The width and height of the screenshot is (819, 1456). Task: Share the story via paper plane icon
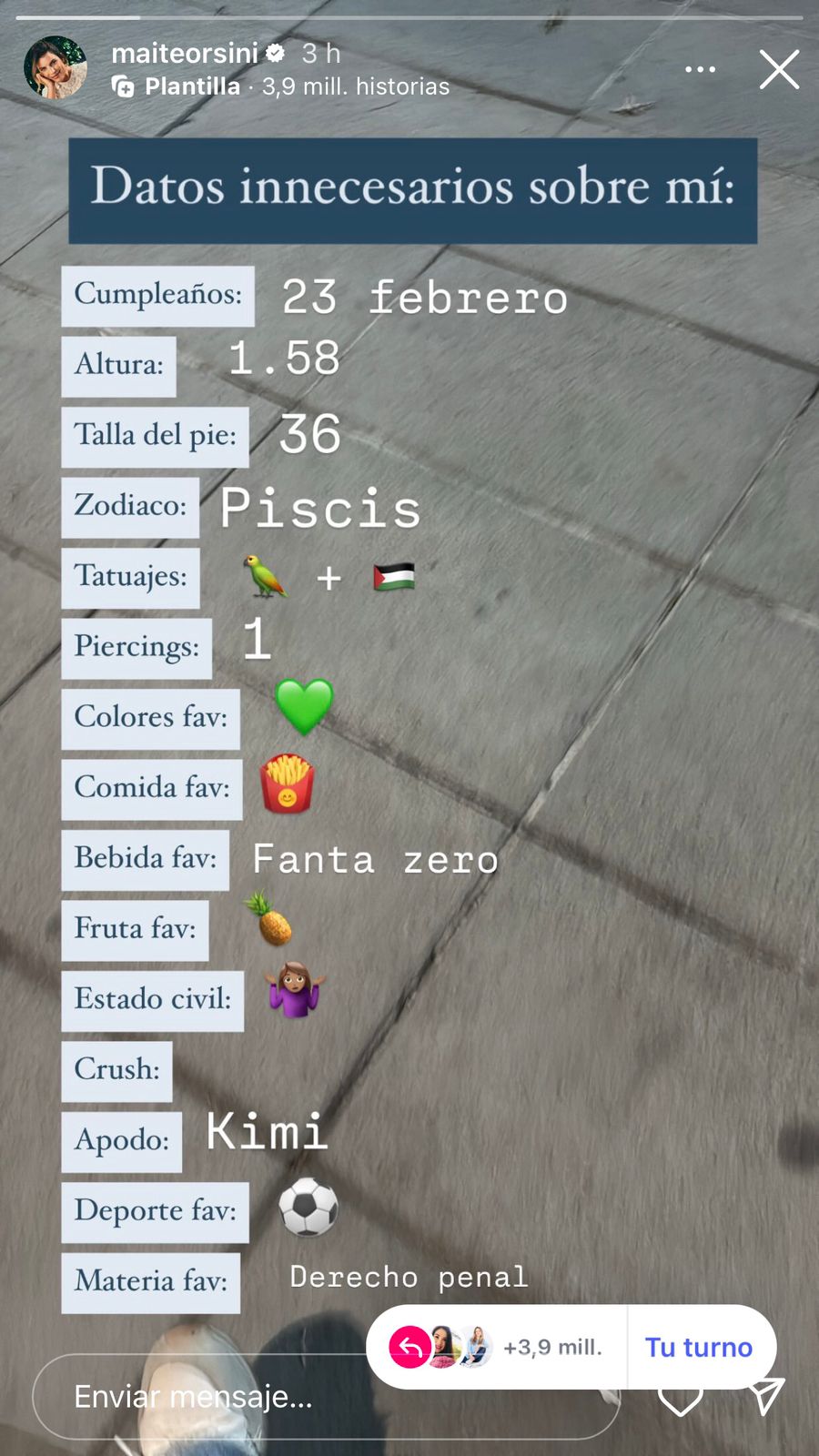point(766,1396)
